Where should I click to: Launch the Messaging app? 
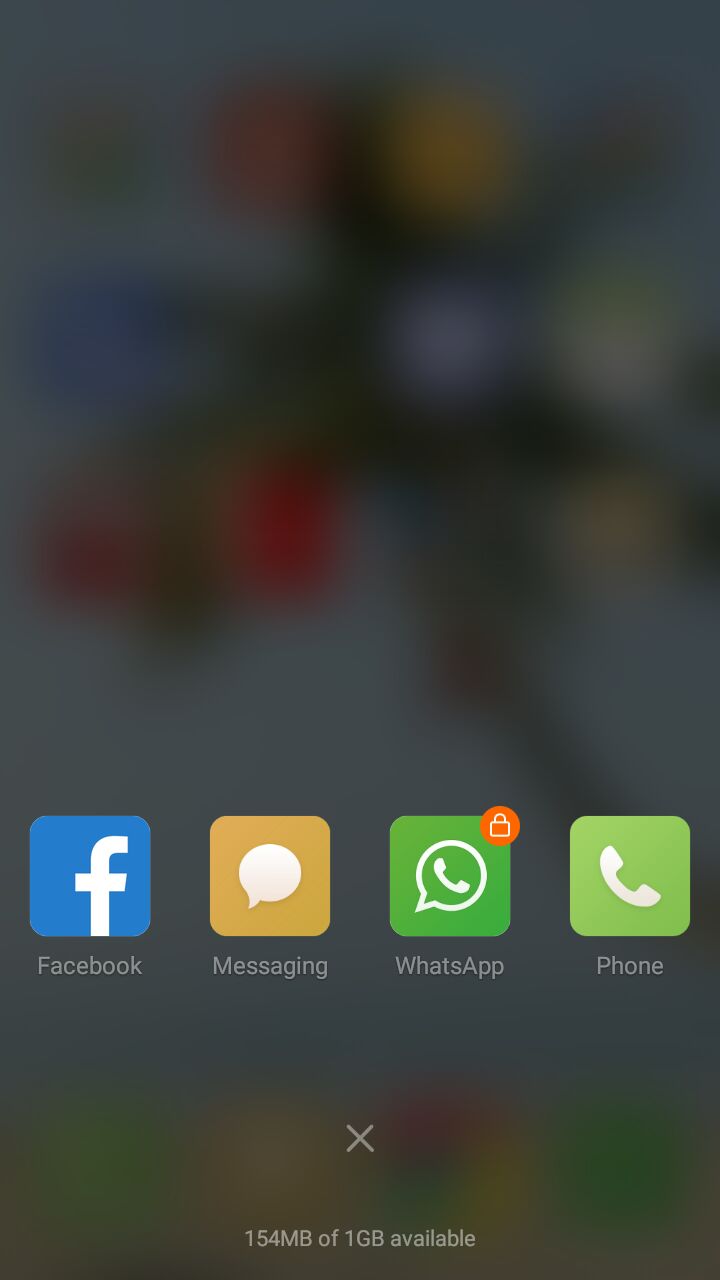(270, 876)
